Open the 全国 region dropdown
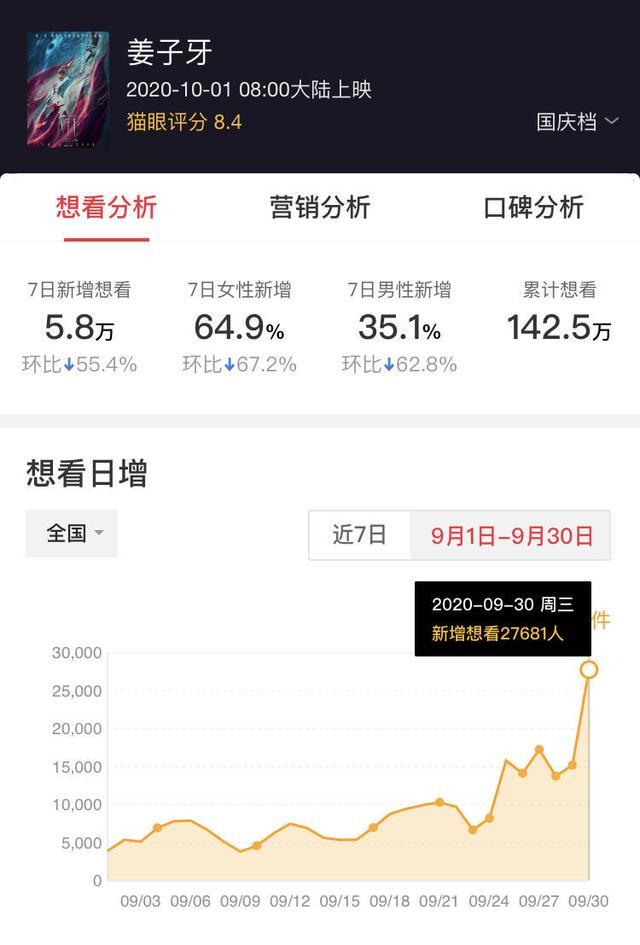The image size is (640, 945). click(72, 533)
